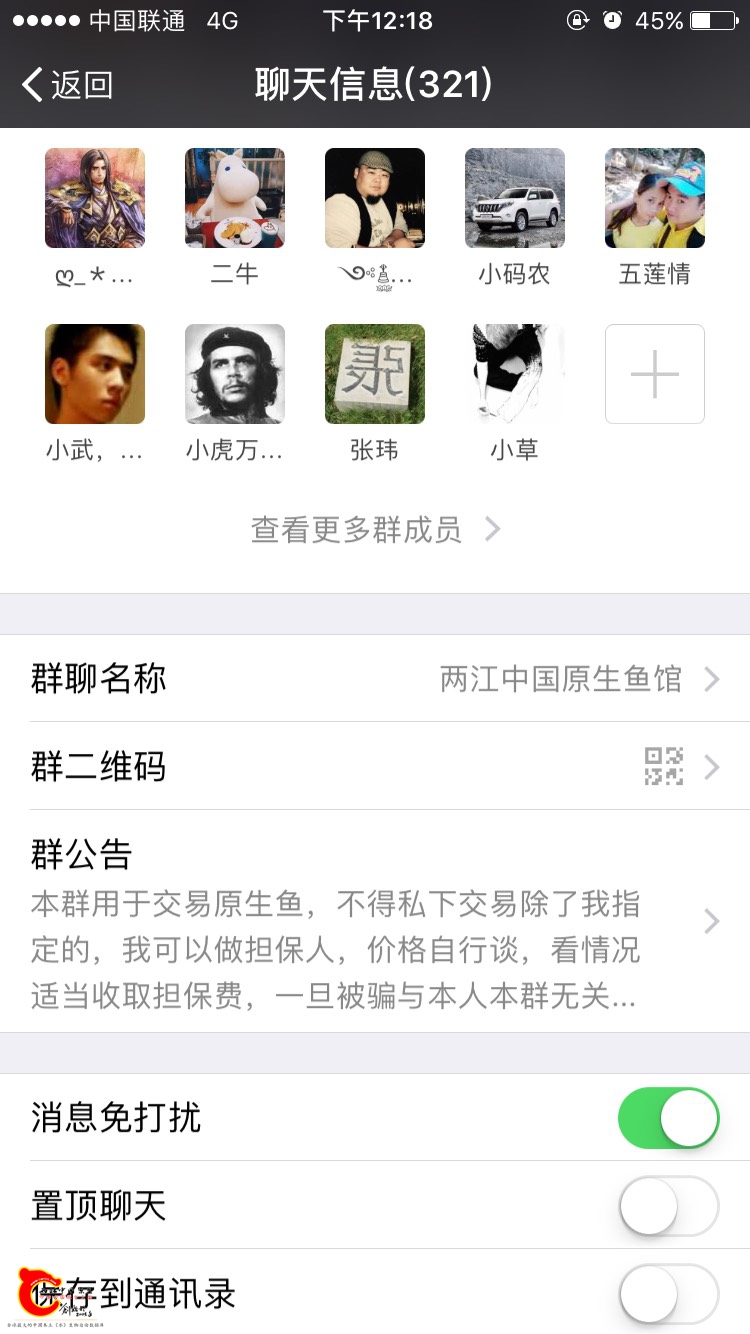Open member 二牛's profile
This screenshot has height=1334, width=750.
tap(235, 198)
